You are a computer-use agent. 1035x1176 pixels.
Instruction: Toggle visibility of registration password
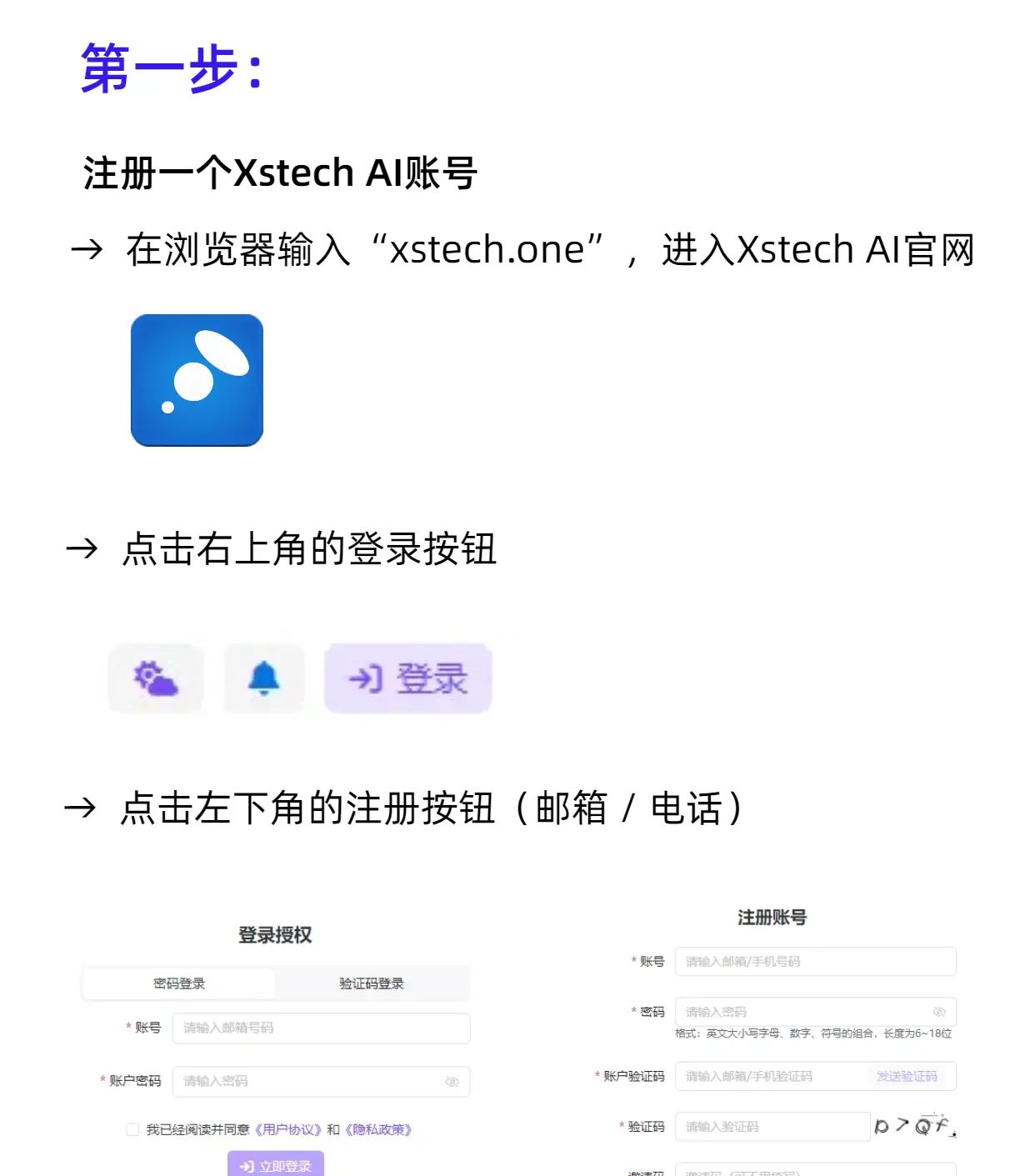(939, 1013)
